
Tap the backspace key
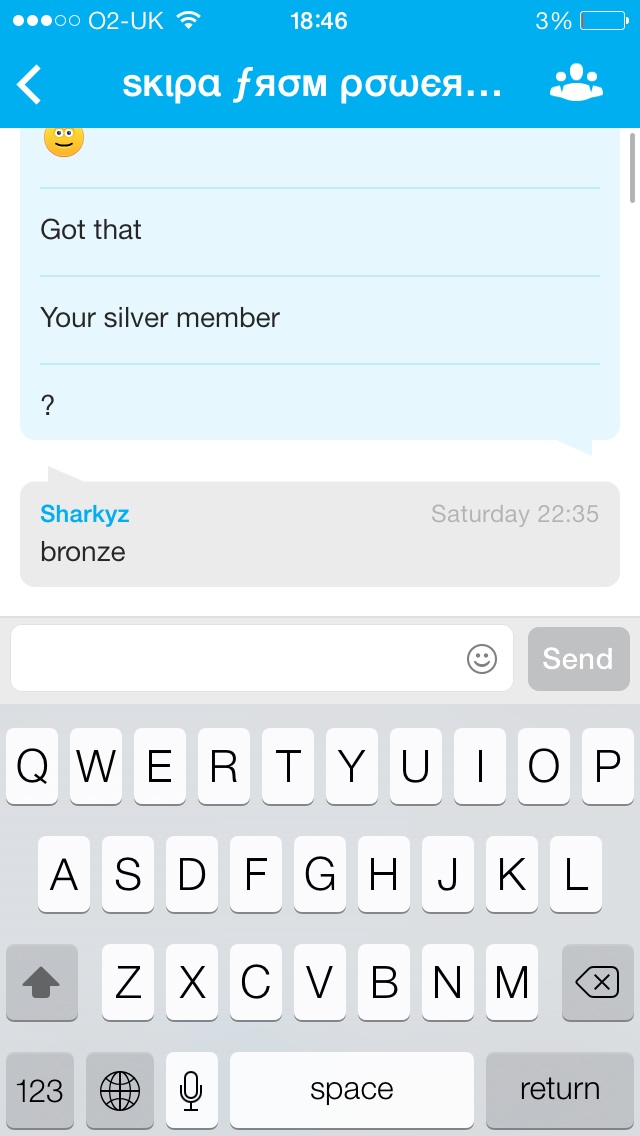[597, 983]
